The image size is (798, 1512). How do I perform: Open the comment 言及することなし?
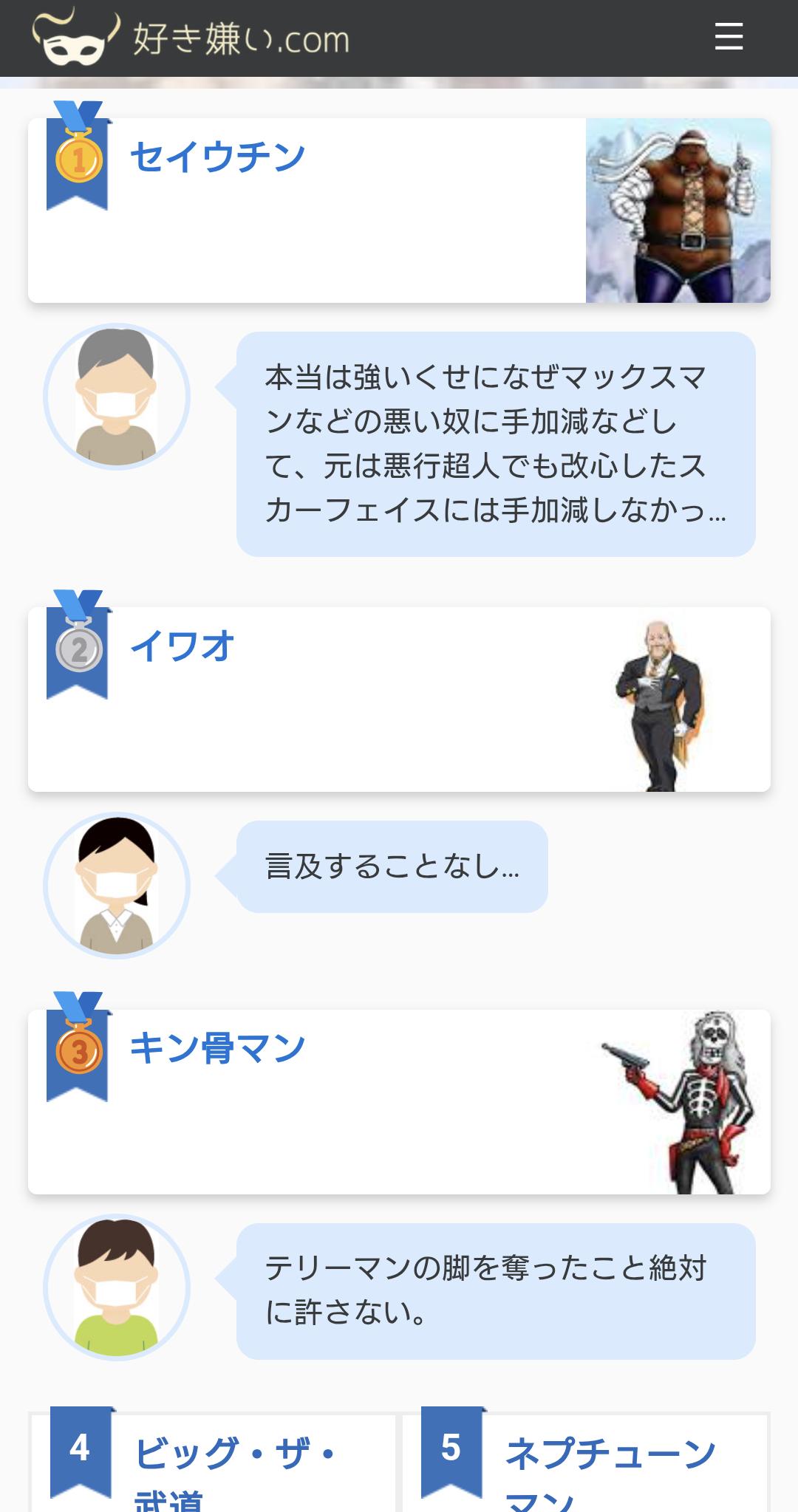pyautogui.click(x=392, y=866)
